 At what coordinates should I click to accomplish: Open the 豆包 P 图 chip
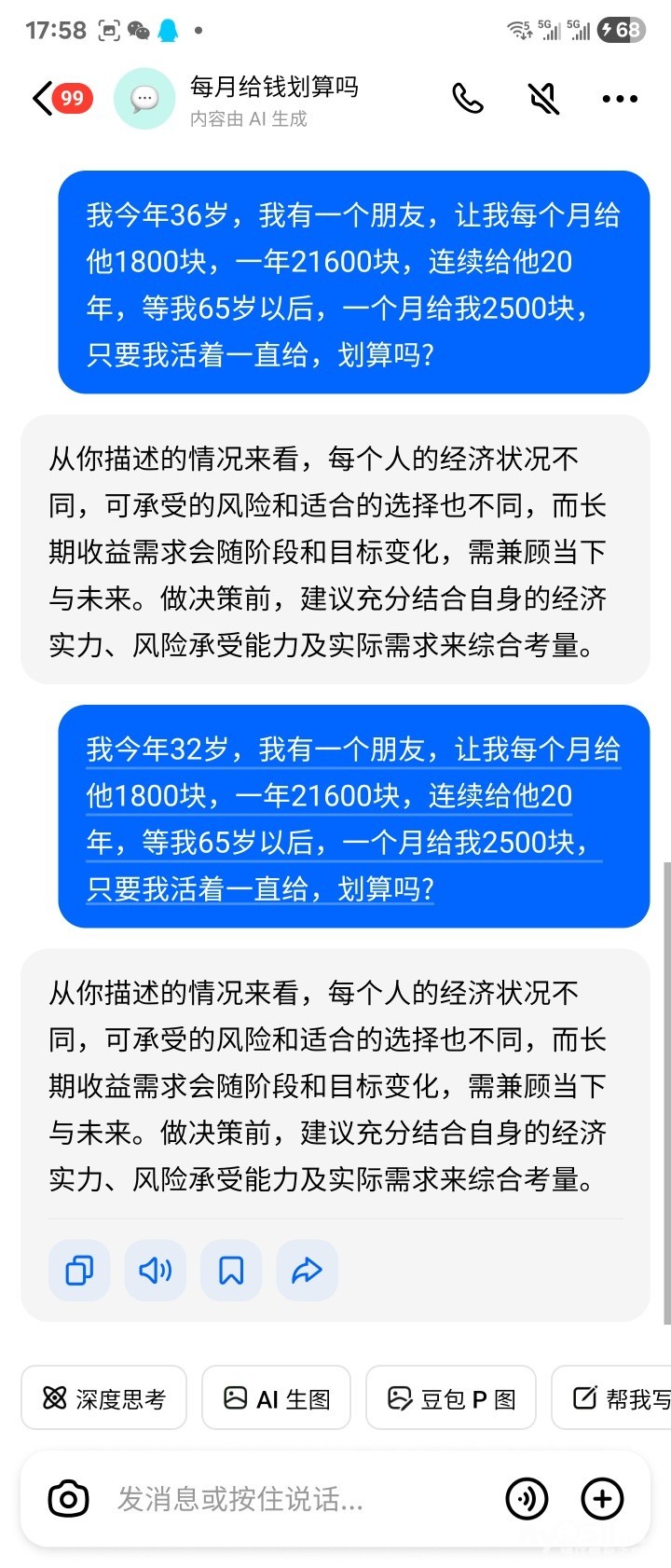(x=451, y=1398)
